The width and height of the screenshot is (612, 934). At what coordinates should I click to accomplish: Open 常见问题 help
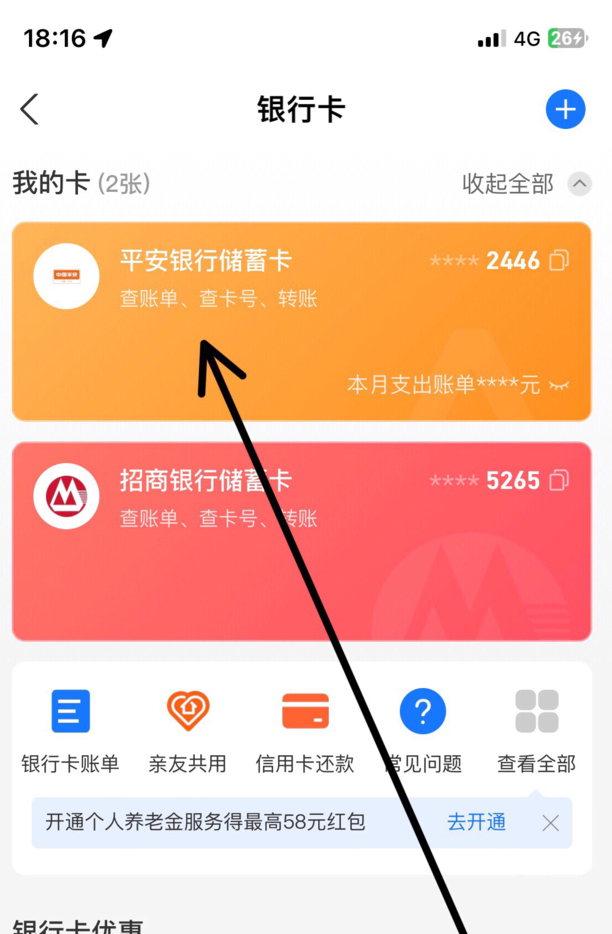pos(423,731)
